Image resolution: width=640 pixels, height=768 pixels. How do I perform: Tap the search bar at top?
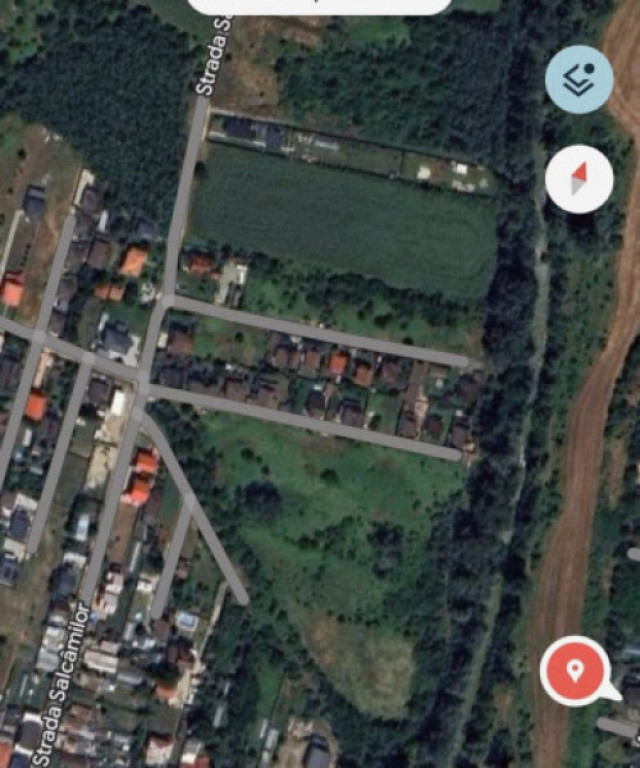(x=320, y=5)
